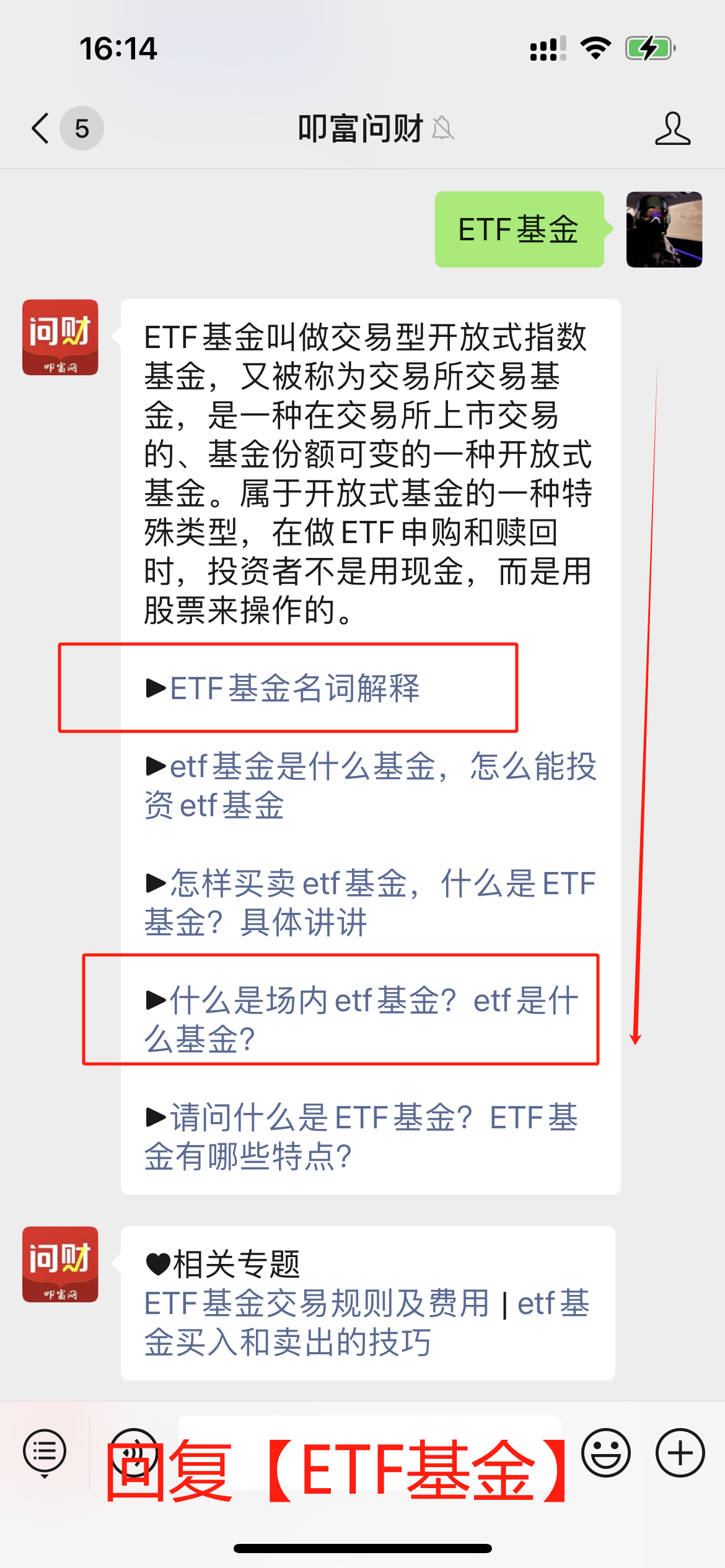Open the ETF基金交易规则及费用 topic link
Image resolution: width=725 pixels, height=1568 pixels.
click(x=316, y=1303)
